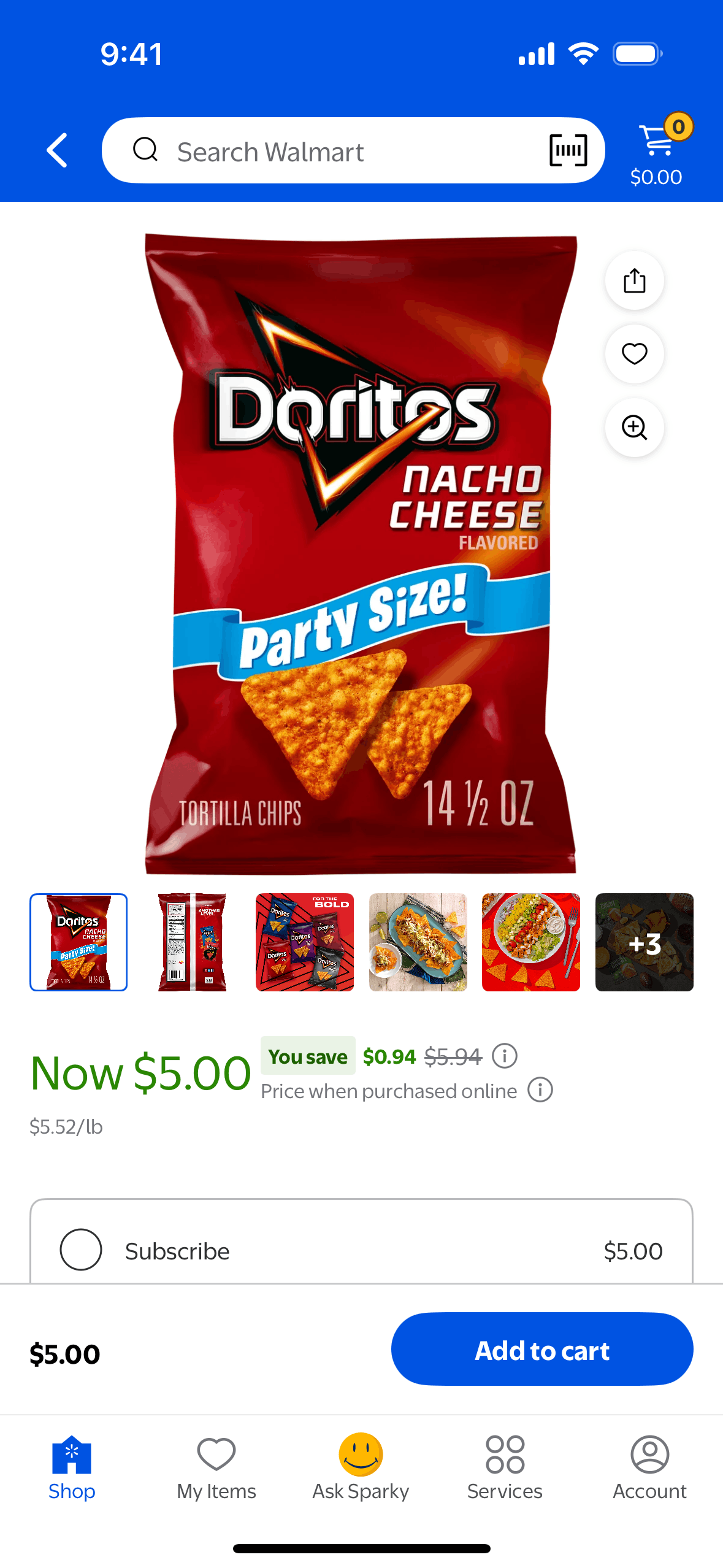Open info about 'Price when purchased online'

point(540,1090)
